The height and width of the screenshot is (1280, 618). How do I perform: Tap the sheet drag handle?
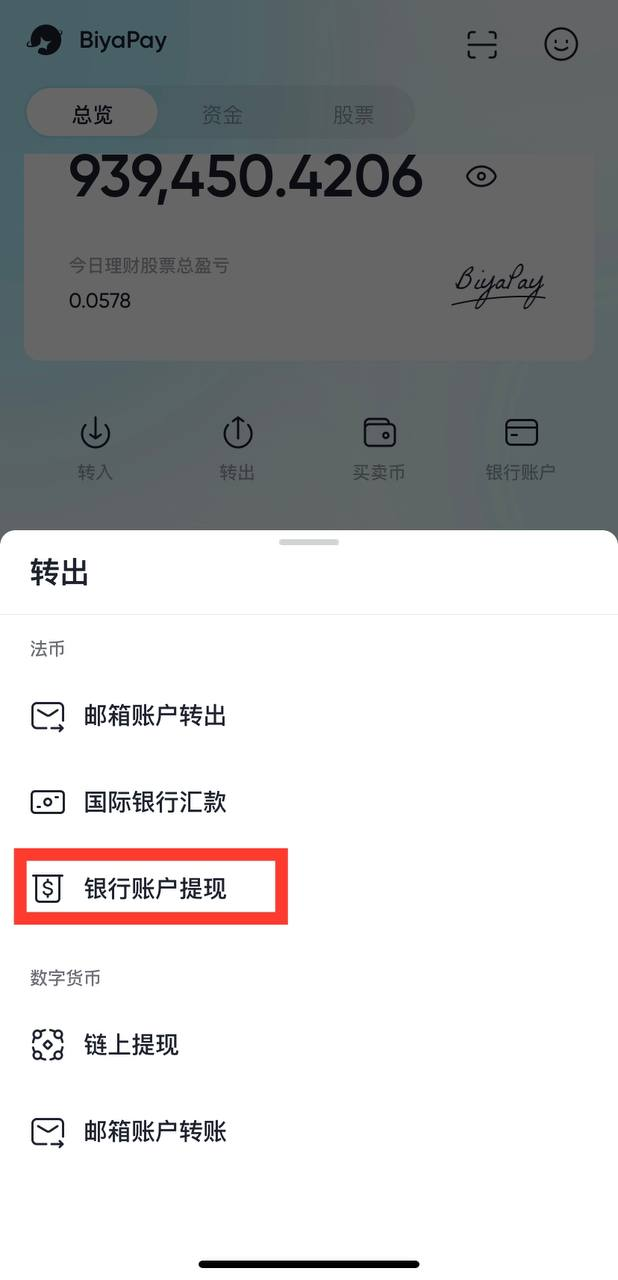(309, 542)
